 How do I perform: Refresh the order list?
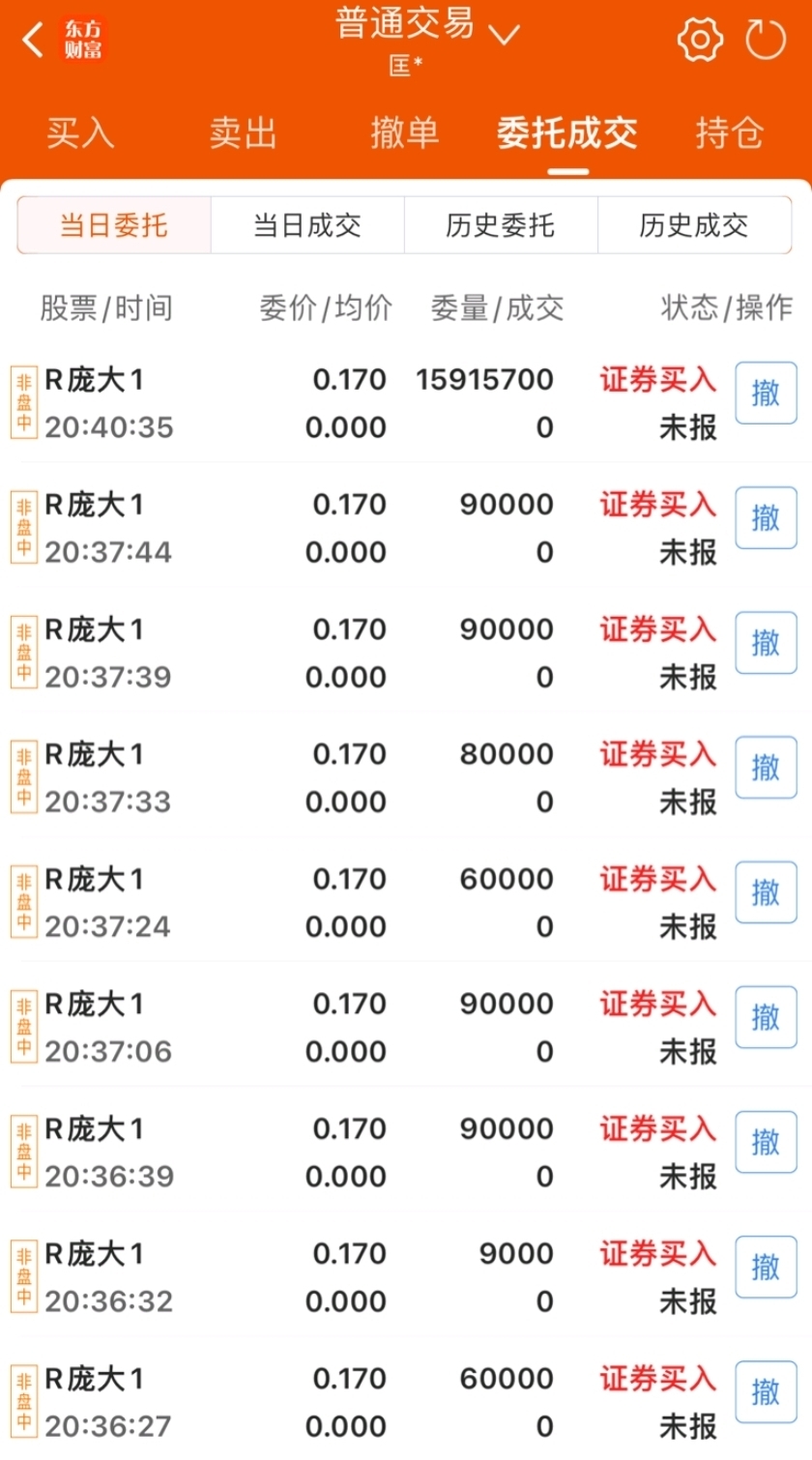766,41
